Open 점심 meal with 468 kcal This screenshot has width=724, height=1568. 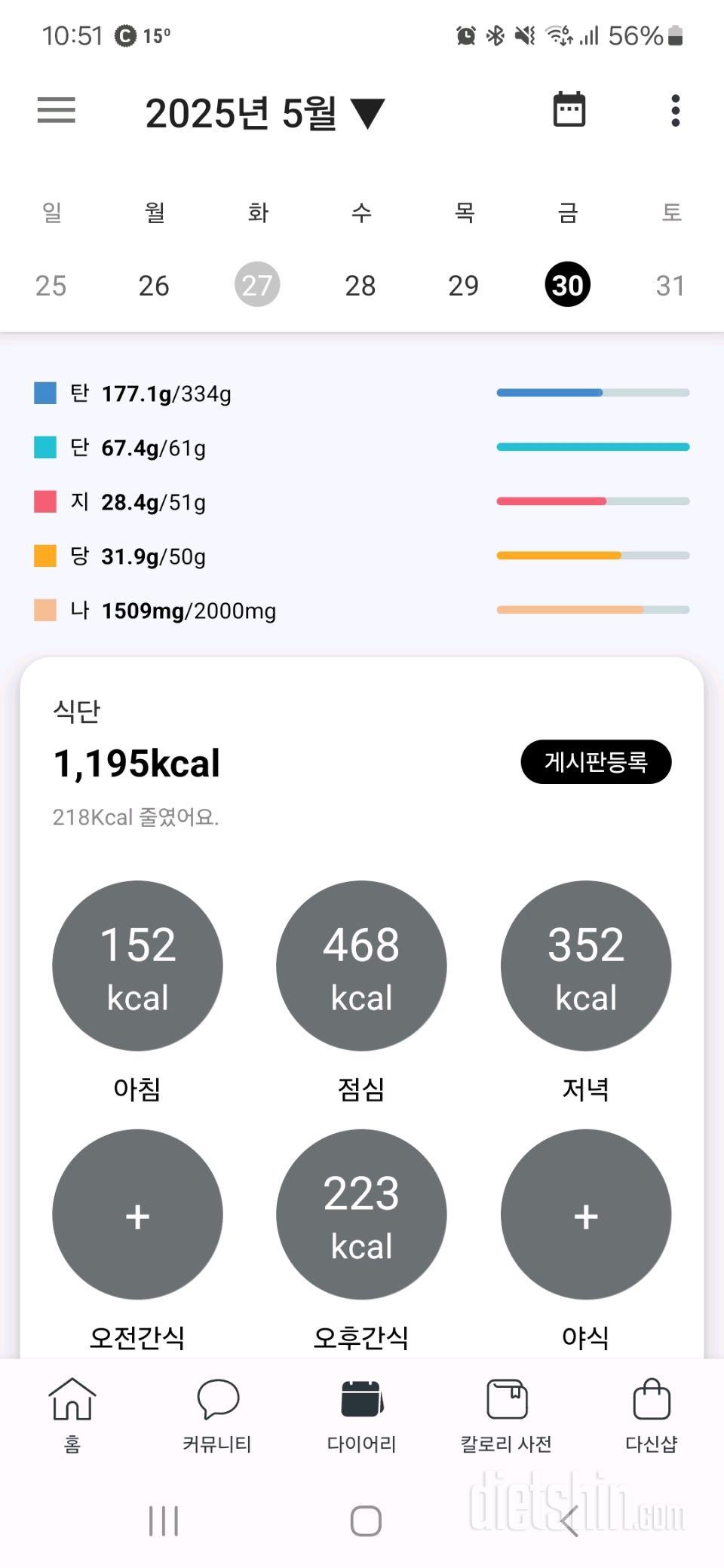coord(361,966)
